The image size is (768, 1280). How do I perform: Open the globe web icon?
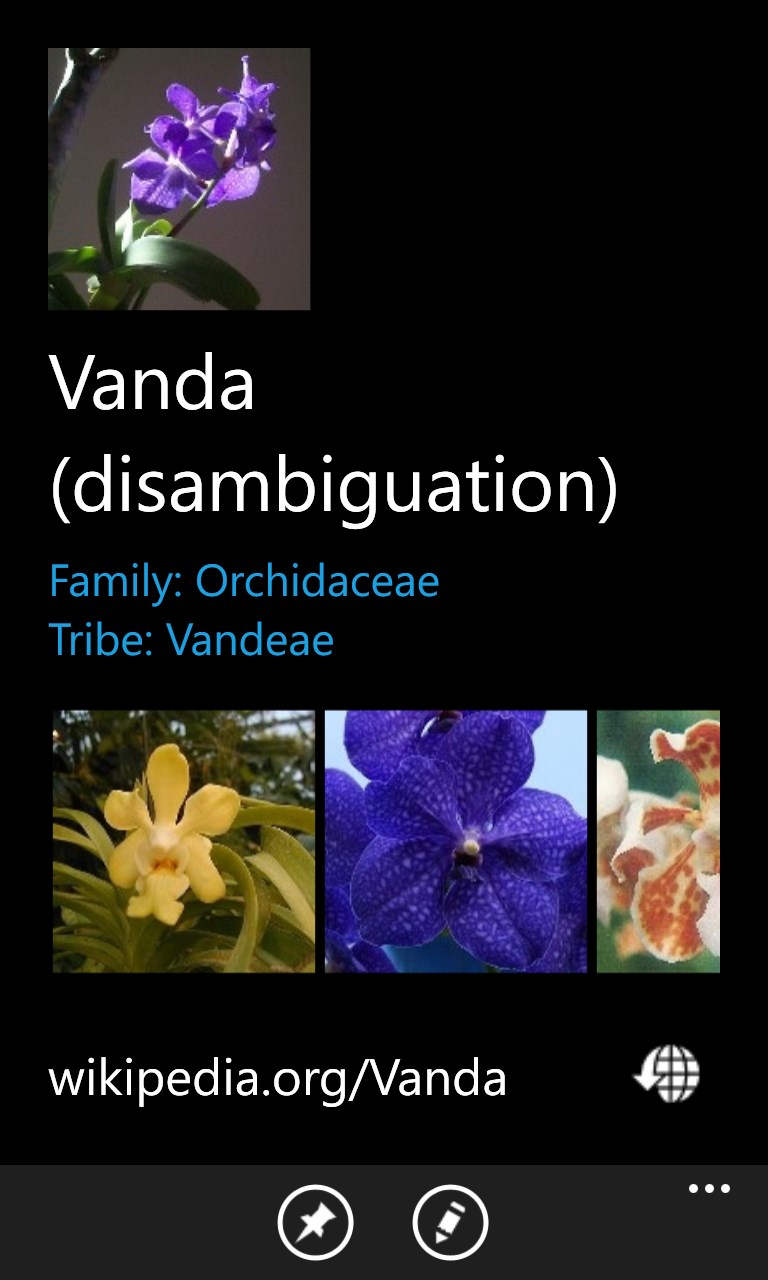point(668,1076)
